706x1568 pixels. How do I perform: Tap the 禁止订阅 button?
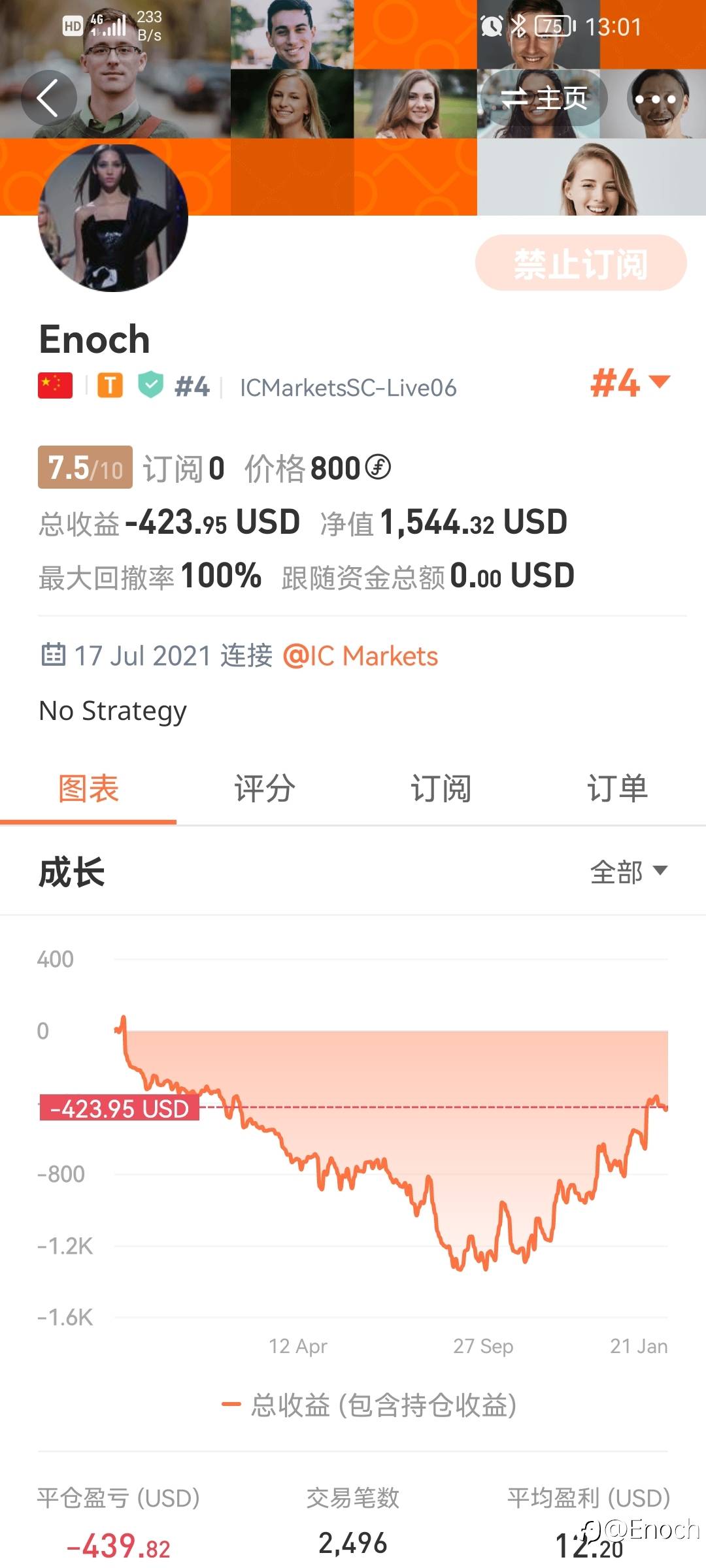(580, 263)
